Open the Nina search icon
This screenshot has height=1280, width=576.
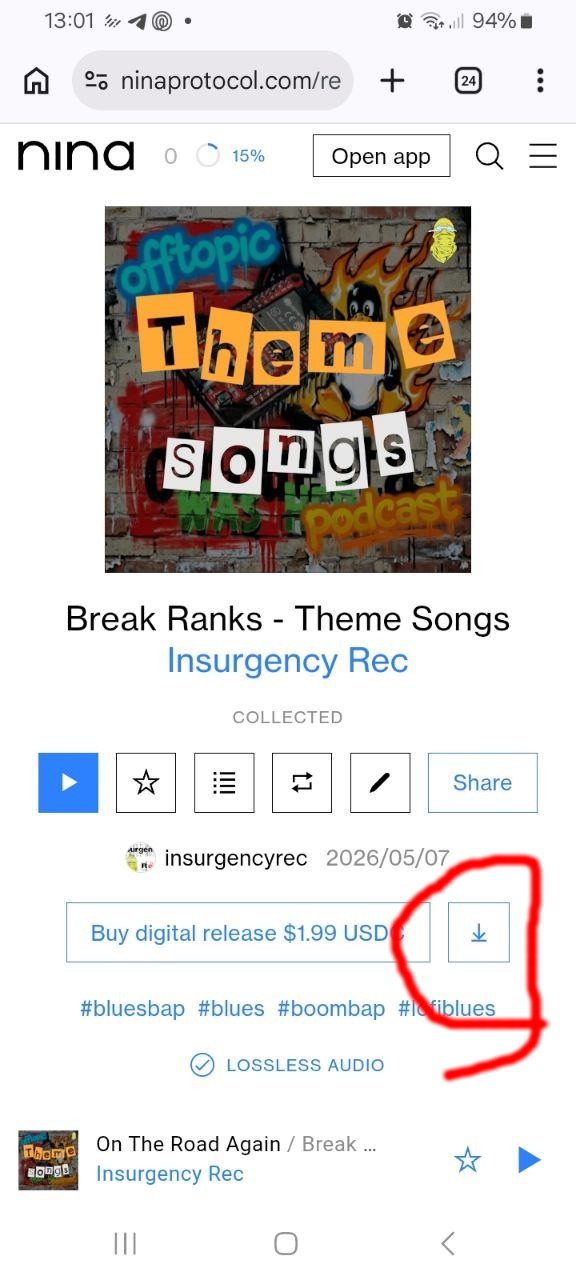pos(489,156)
